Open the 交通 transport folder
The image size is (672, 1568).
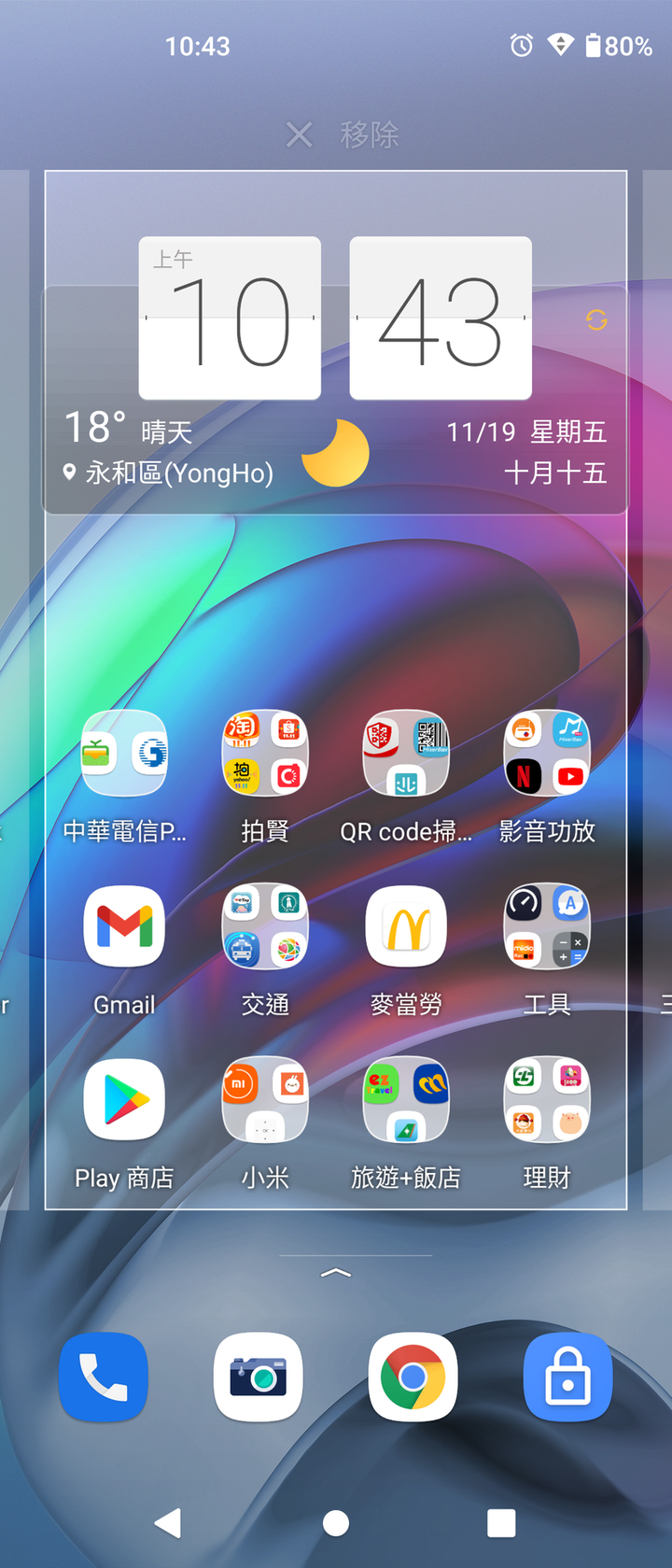click(265, 926)
